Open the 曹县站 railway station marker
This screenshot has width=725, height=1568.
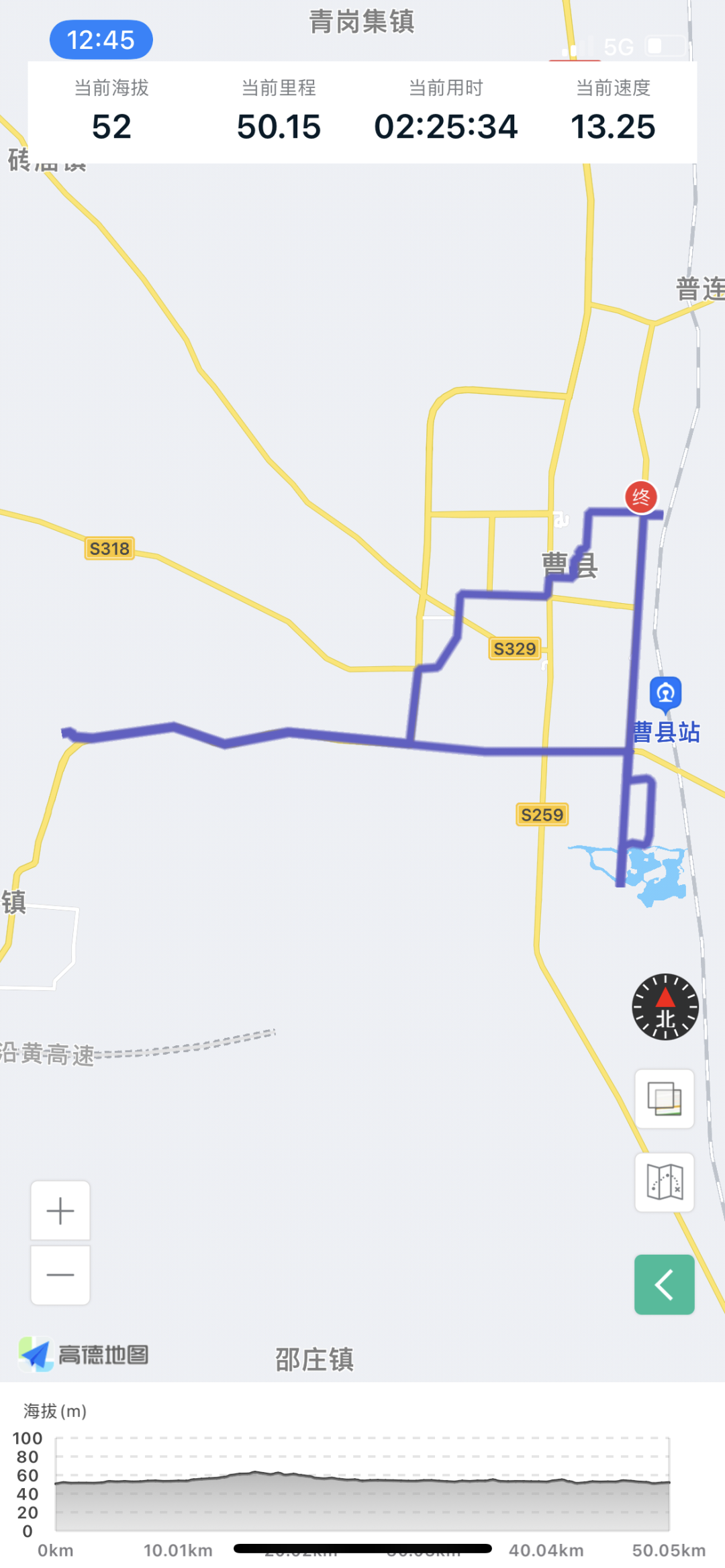coord(665,694)
